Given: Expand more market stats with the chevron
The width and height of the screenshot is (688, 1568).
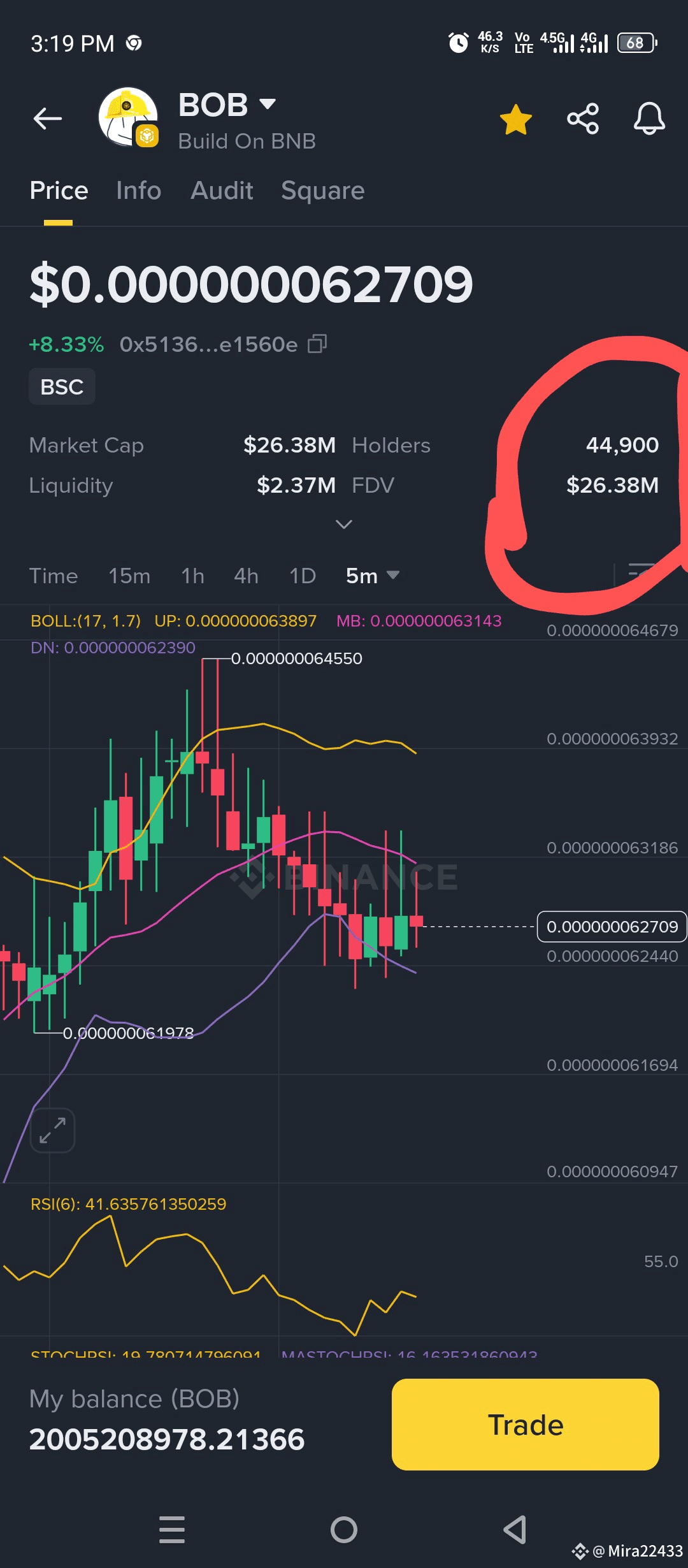Looking at the screenshot, I should pos(344,524).
